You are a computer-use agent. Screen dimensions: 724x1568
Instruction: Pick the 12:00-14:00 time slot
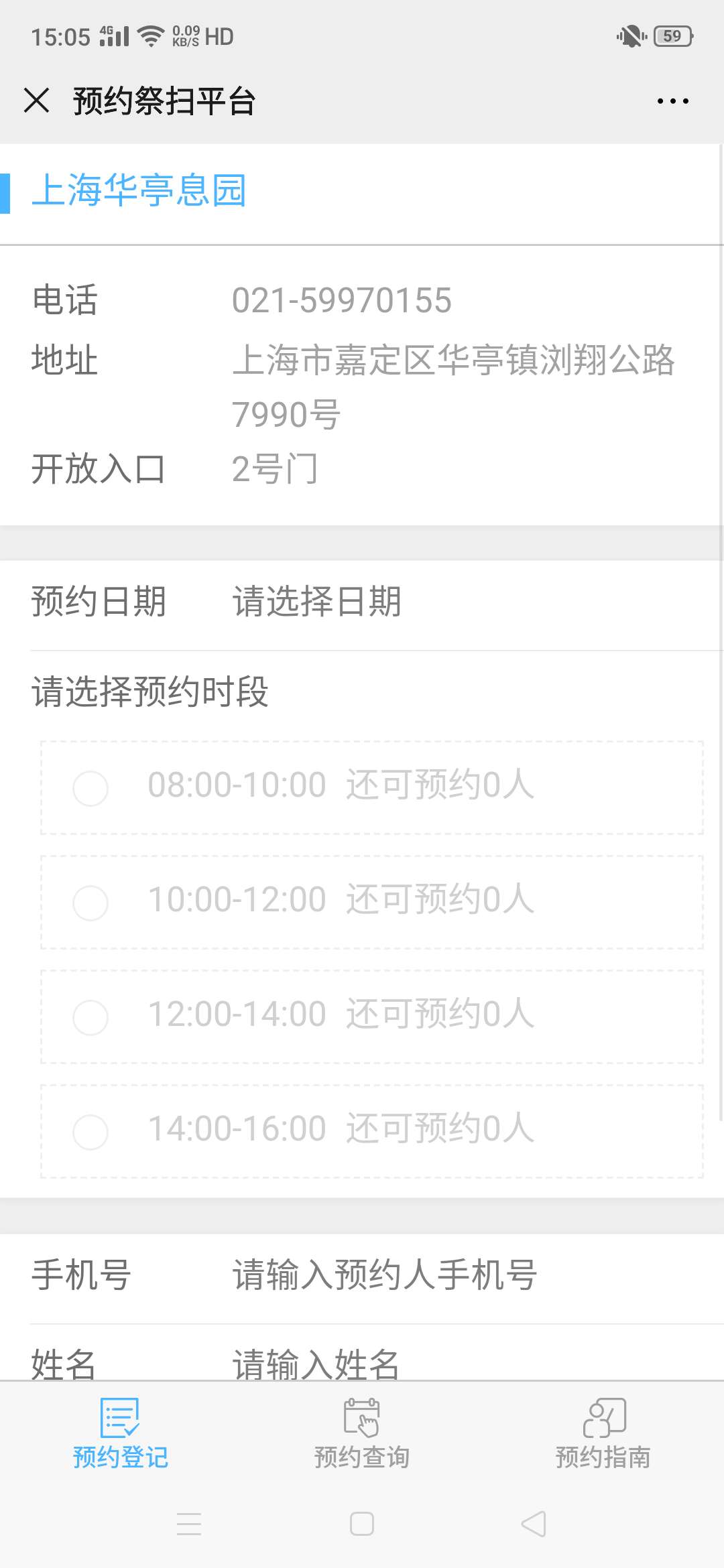(x=372, y=1017)
